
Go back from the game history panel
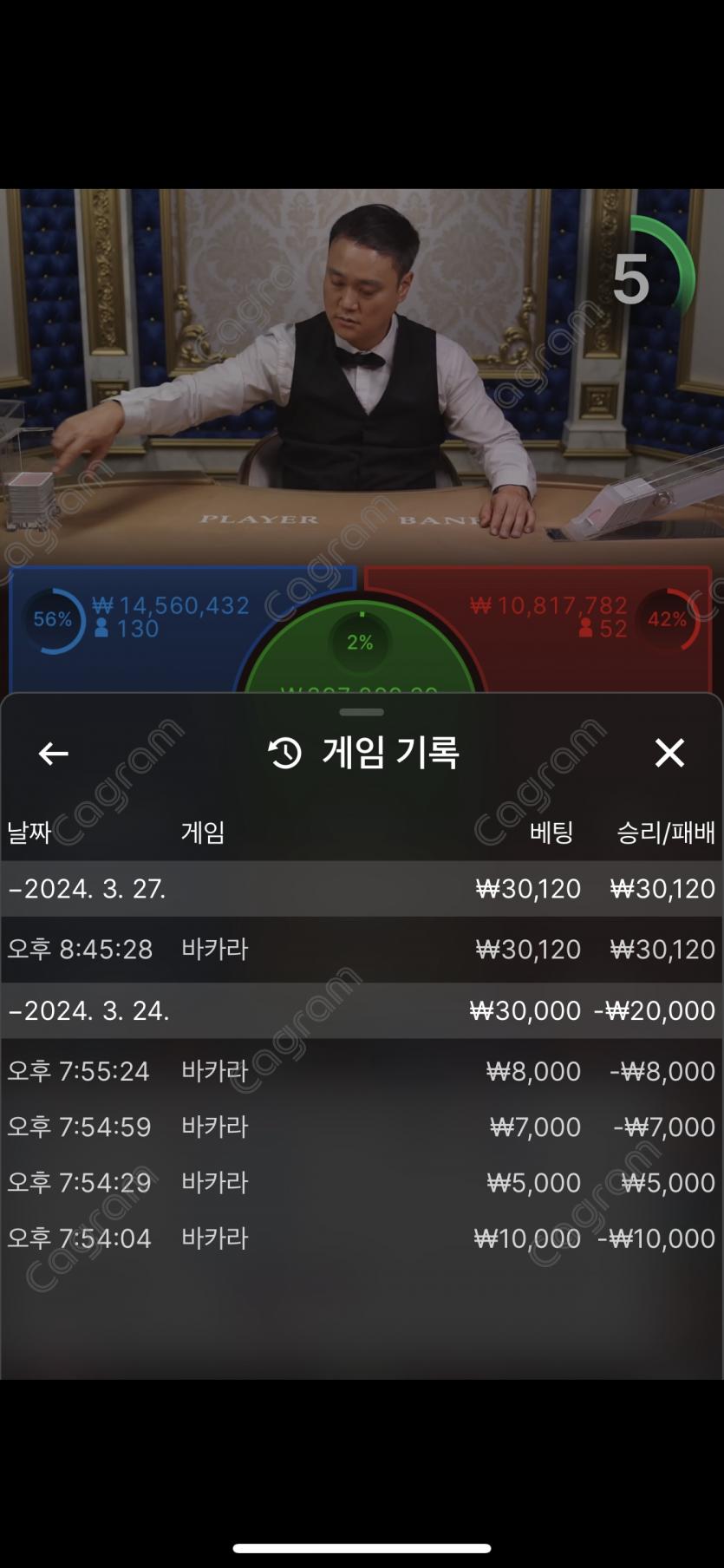[54, 754]
